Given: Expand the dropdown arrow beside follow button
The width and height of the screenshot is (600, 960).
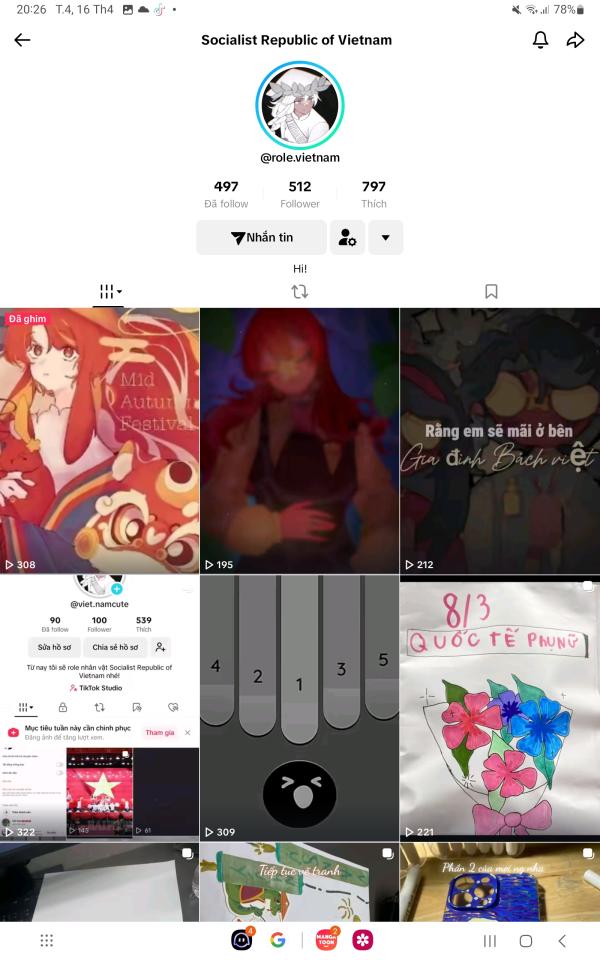Looking at the screenshot, I should point(386,238).
